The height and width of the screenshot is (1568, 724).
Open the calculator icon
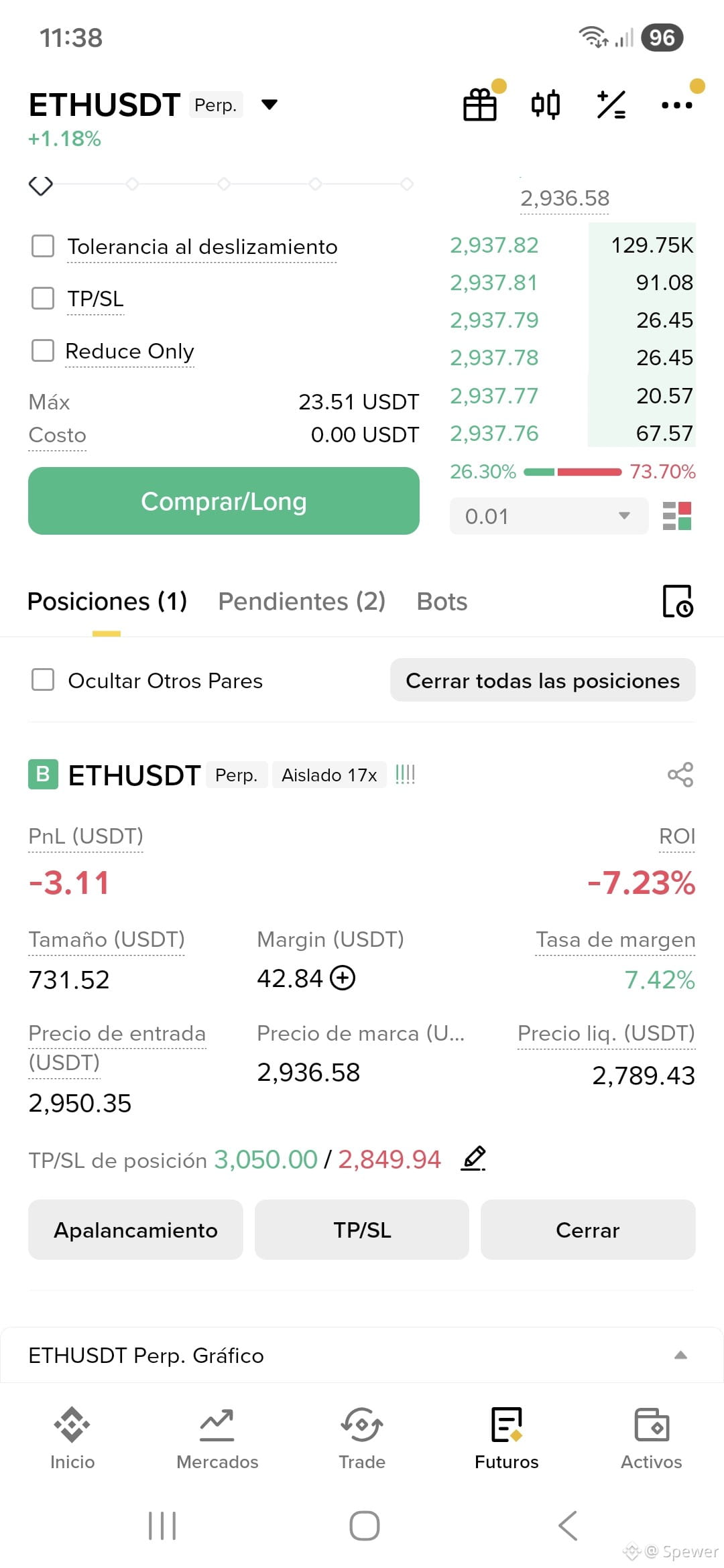tap(611, 105)
